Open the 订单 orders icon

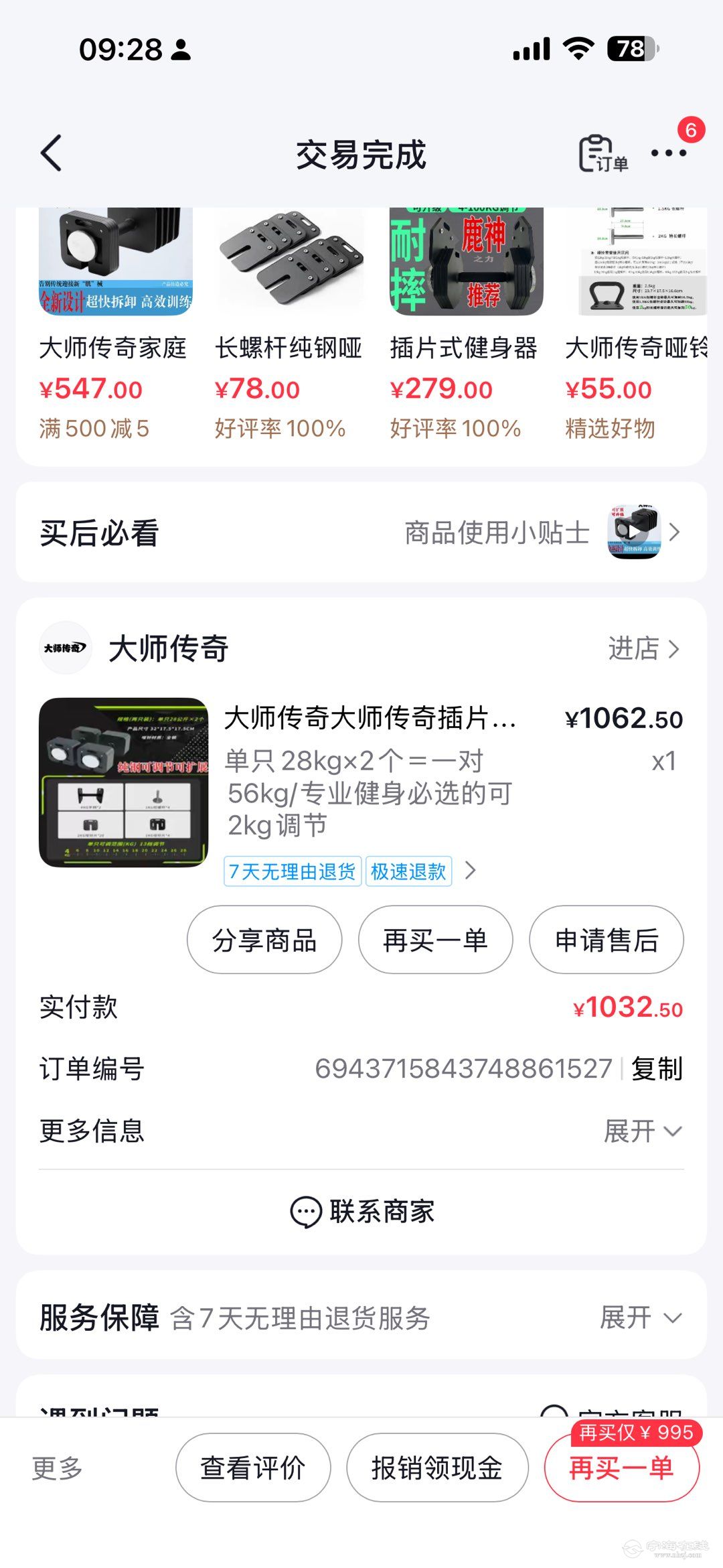point(602,154)
